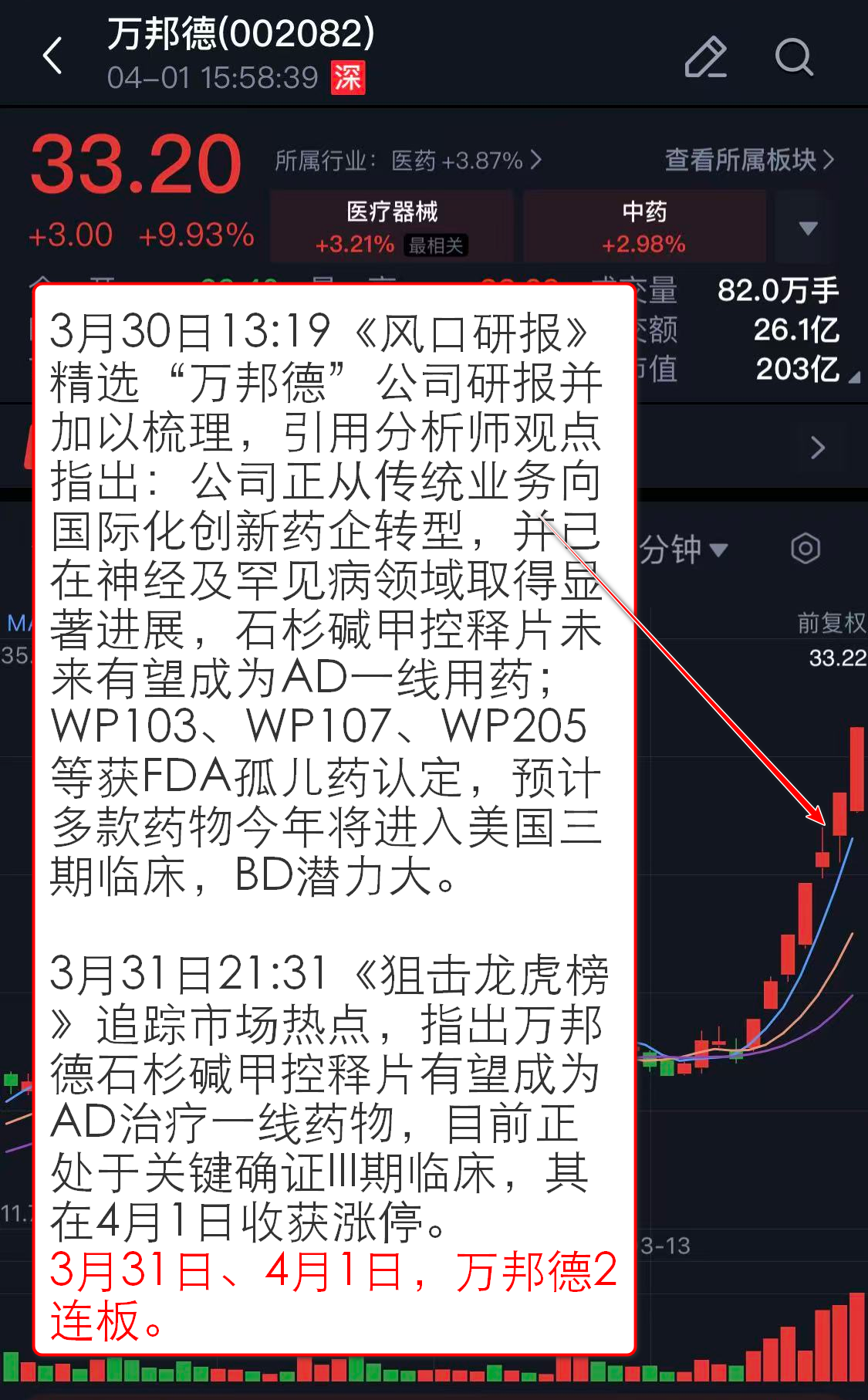Open the 医疗器械 sector chip
This screenshot has height=1400, width=868.
point(392,226)
